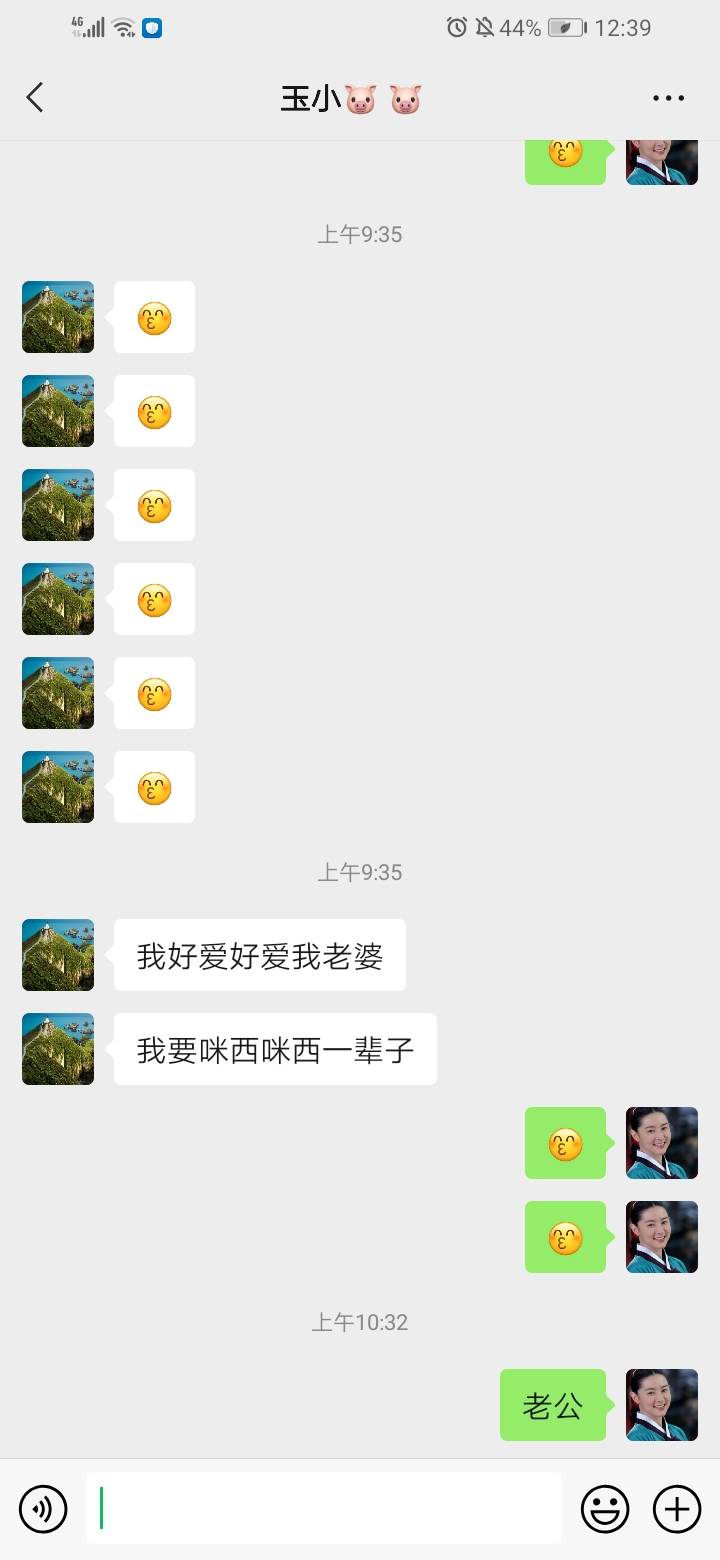Tap the timestamp 上午9:35
The image size is (720, 1560).
coord(360,234)
